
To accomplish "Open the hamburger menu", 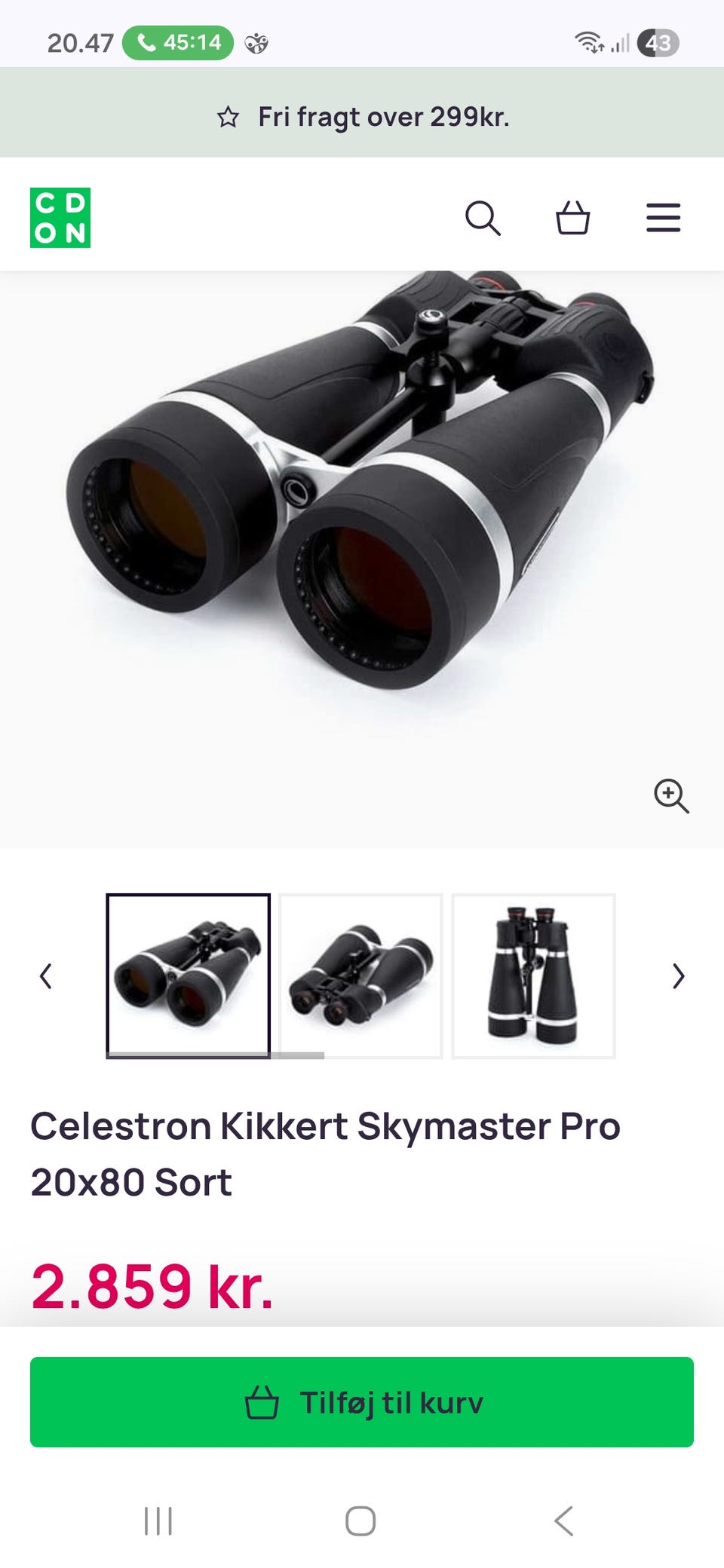I will pos(662,219).
